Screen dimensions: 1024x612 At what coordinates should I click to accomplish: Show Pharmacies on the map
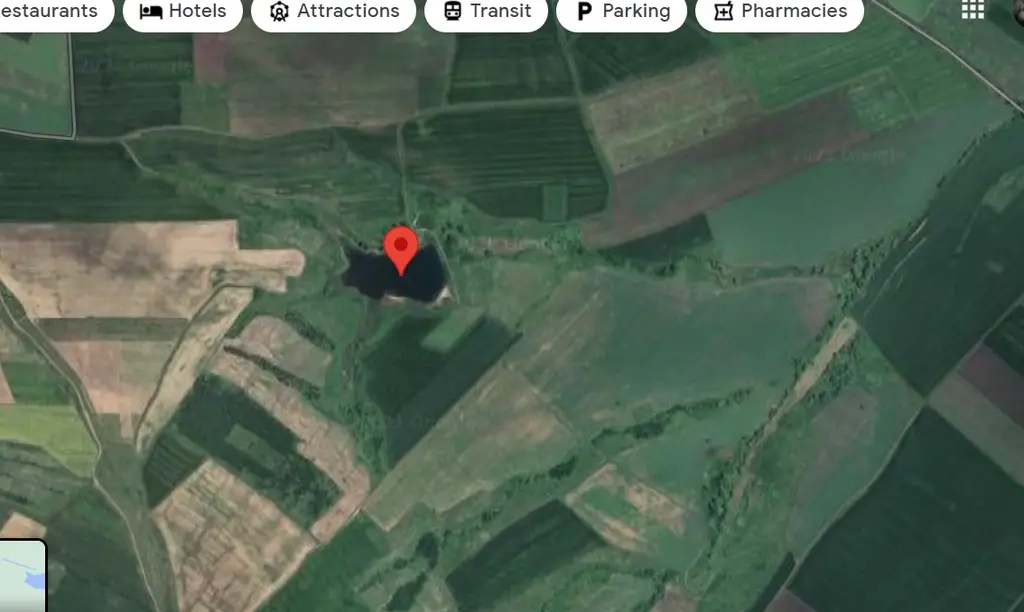tap(779, 12)
